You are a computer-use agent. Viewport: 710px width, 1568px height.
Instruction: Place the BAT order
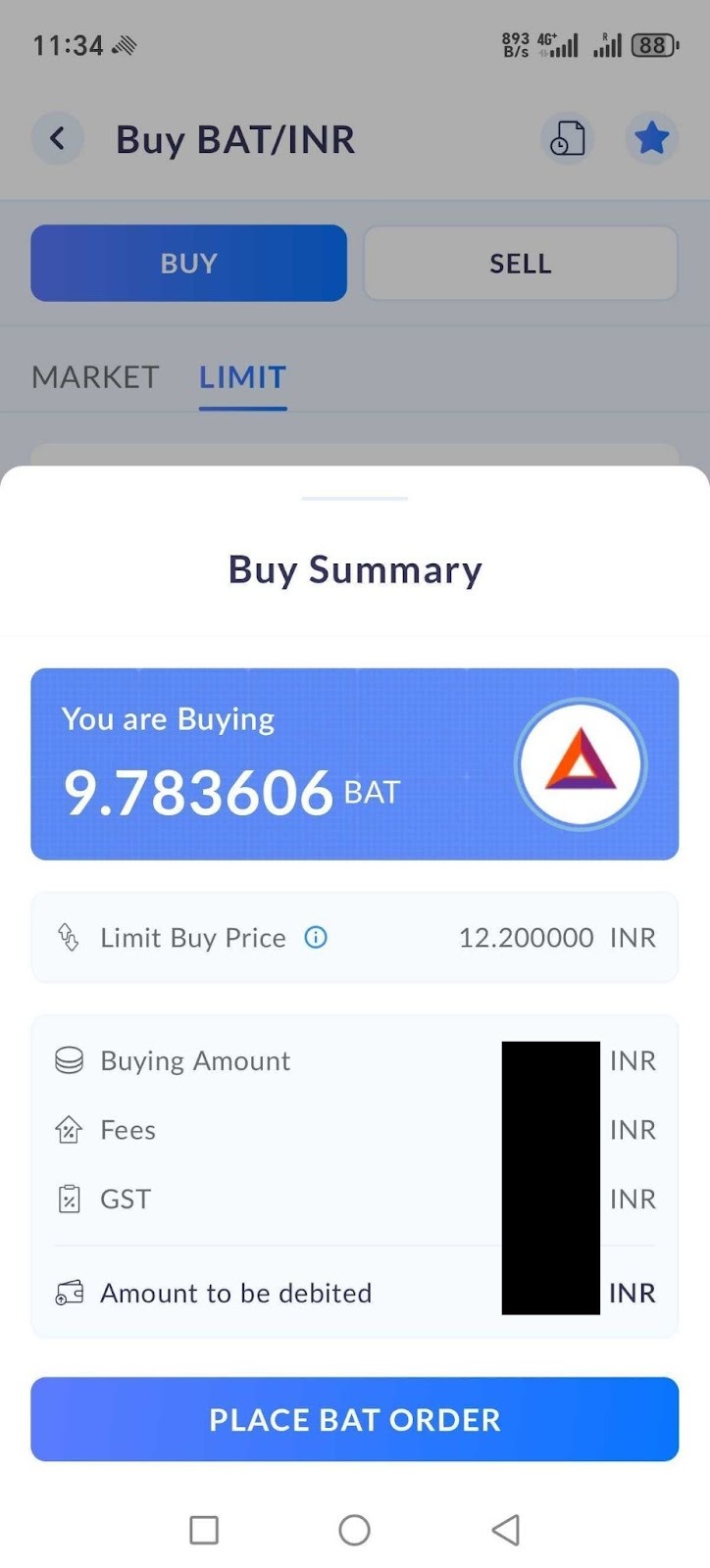(354, 1419)
